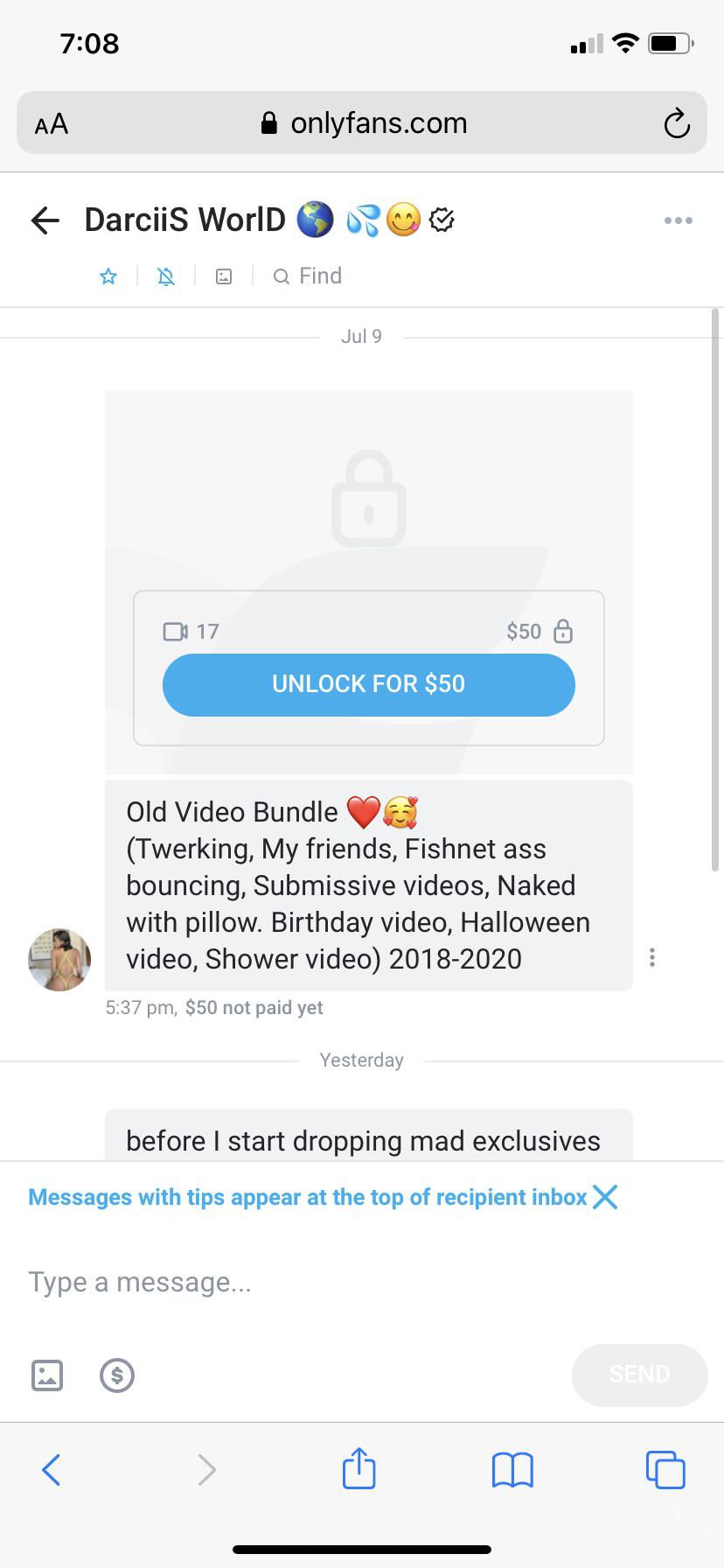The image size is (724, 1568).
Task: Open the chat overflow menu
Action: (678, 220)
